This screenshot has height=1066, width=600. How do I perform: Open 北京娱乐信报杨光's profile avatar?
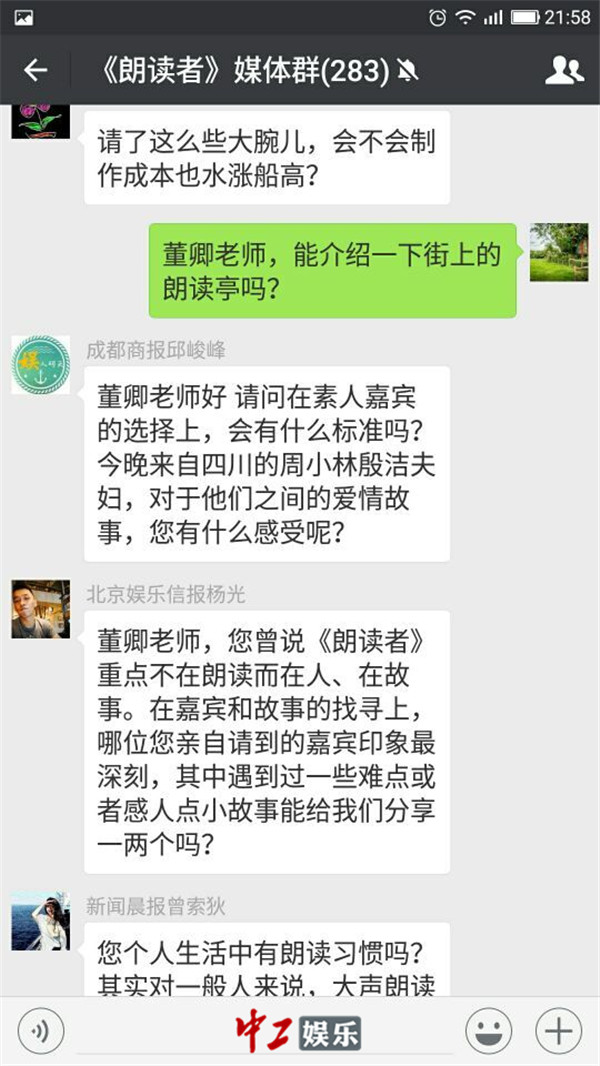[x=41, y=609]
